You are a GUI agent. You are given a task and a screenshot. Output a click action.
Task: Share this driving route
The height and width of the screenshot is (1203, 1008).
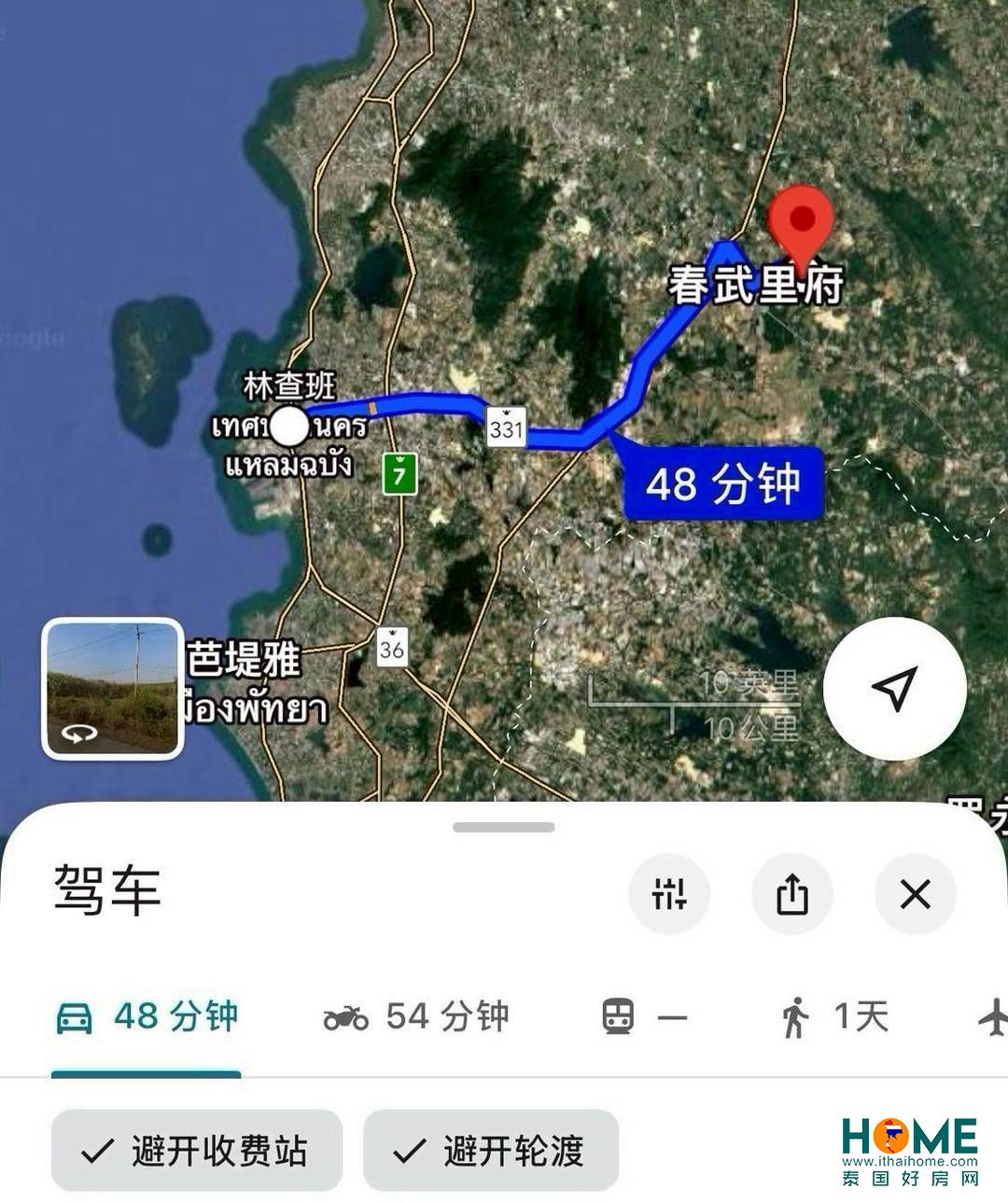[791, 894]
